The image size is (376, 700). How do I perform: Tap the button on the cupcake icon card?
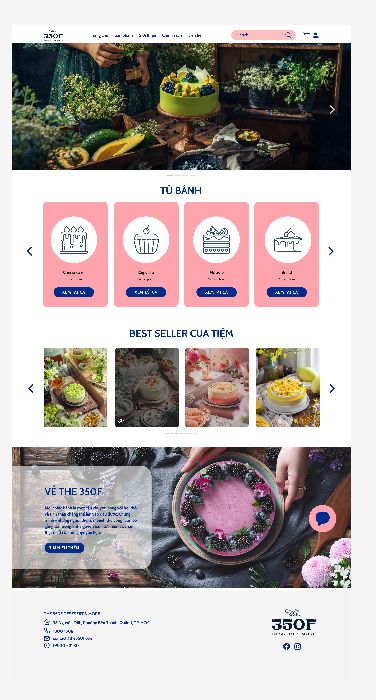(x=146, y=292)
